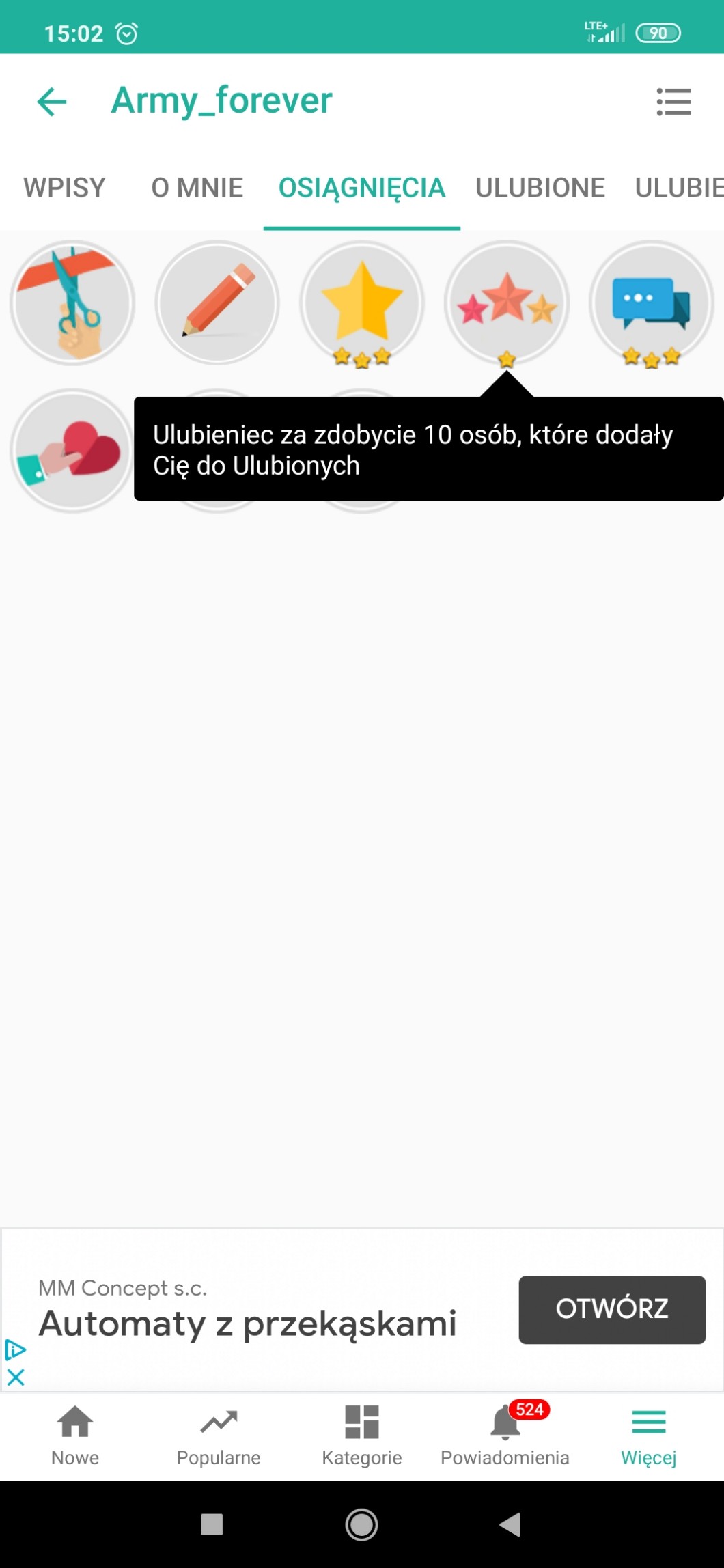Switch to the WPISY tab
The height and width of the screenshot is (1568, 724).
65,188
